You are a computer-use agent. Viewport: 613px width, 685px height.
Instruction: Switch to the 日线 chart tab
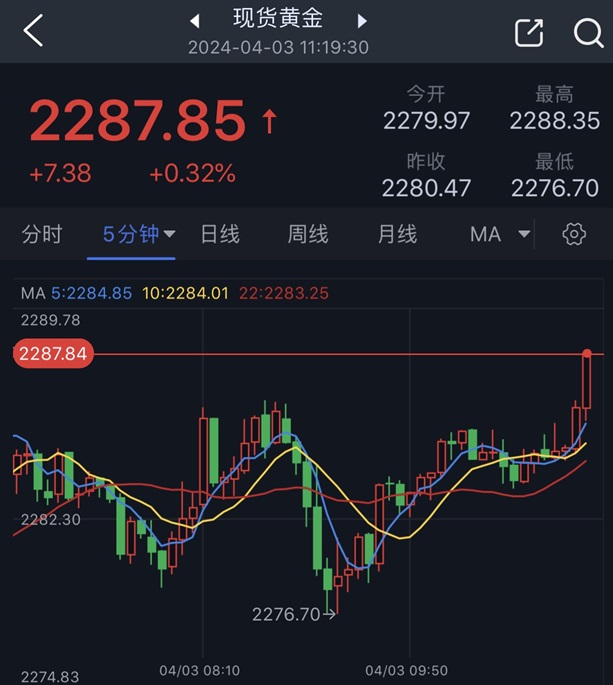220,234
